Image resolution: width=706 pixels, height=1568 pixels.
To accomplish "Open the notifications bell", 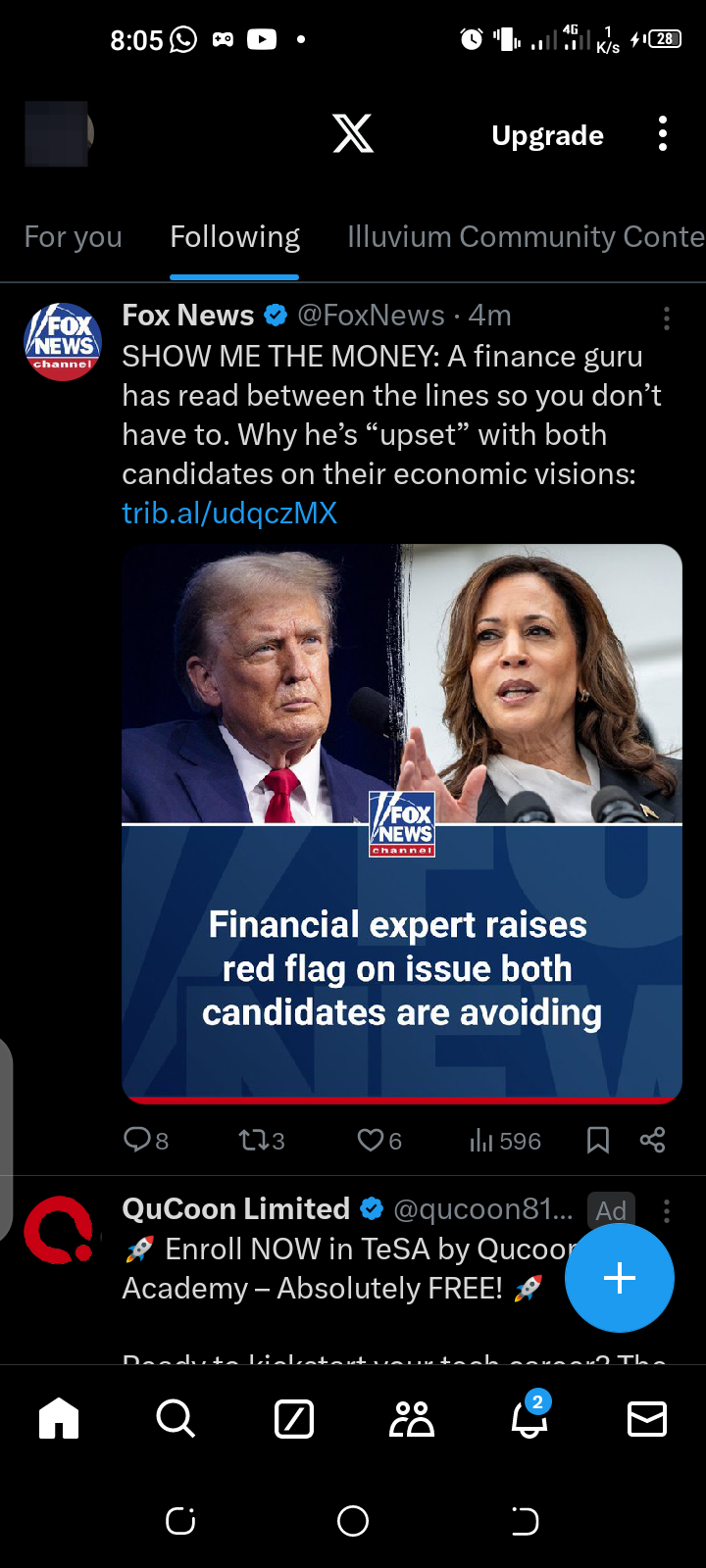I will (x=529, y=1418).
